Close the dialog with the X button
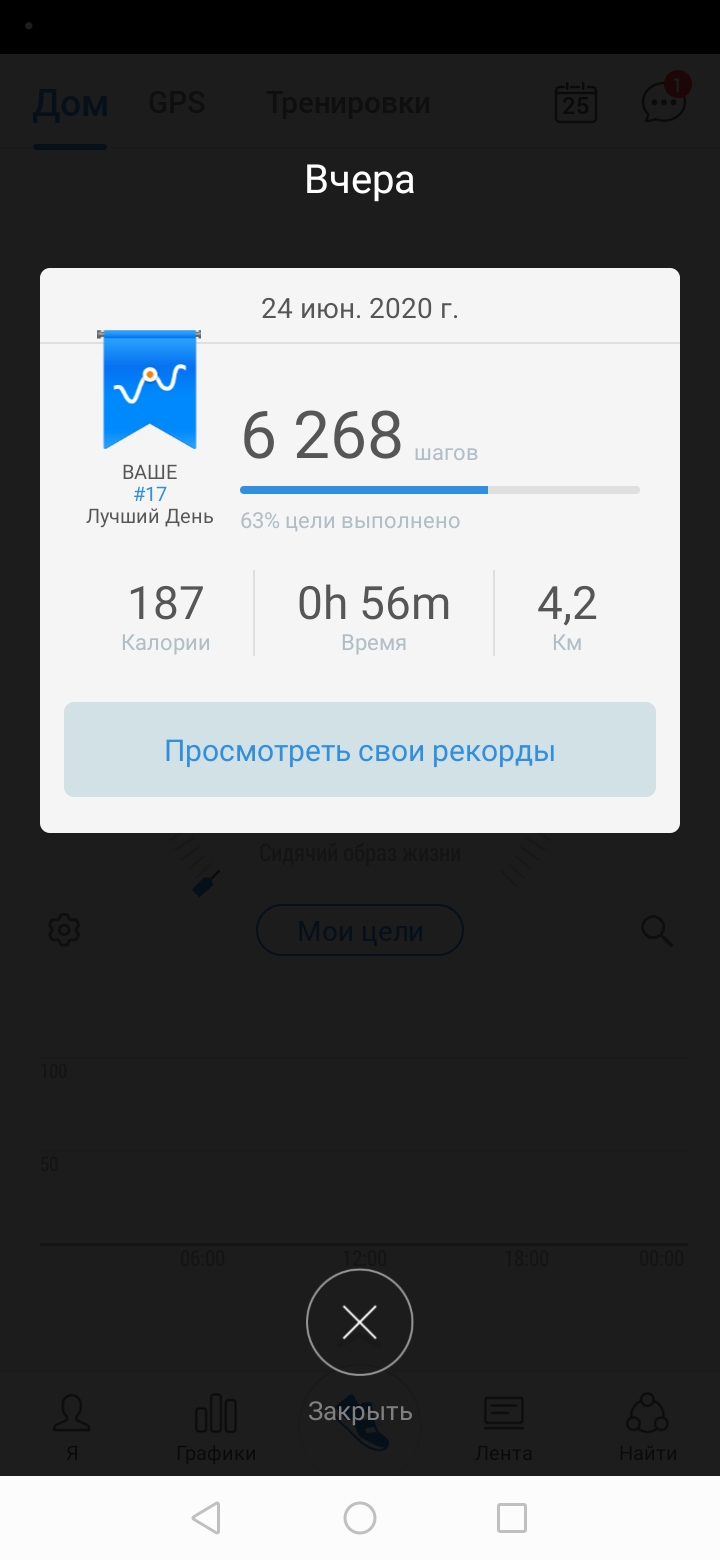The height and width of the screenshot is (1560, 720). (x=360, y=1323)
